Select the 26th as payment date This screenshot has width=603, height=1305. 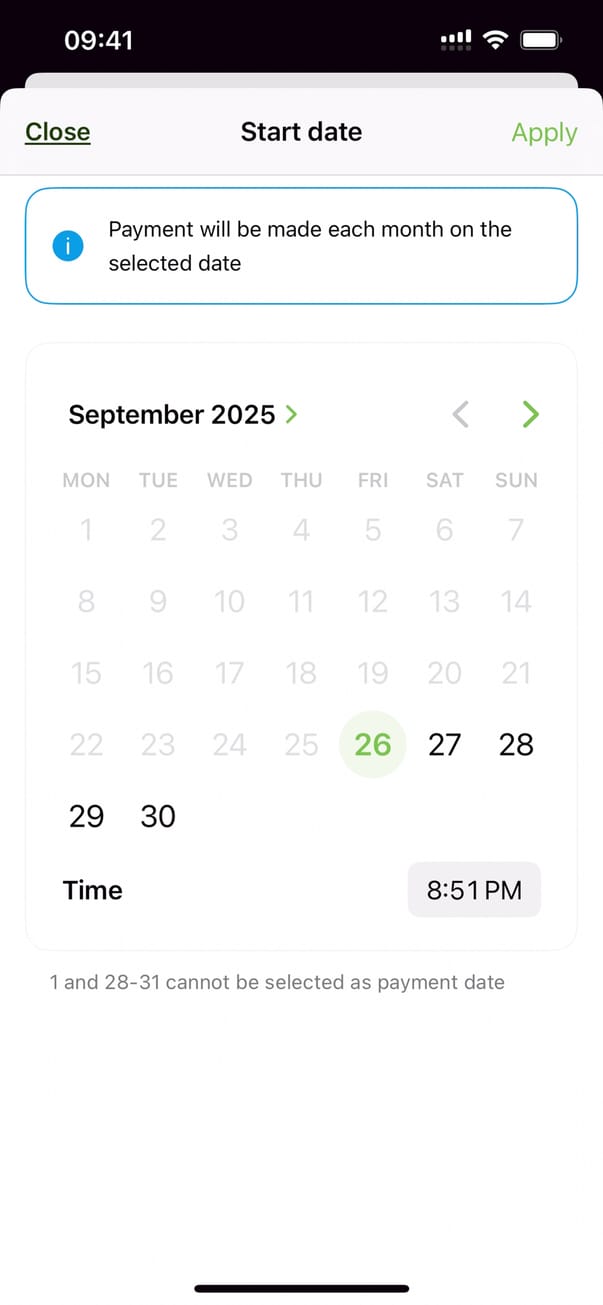pos(373,744)
